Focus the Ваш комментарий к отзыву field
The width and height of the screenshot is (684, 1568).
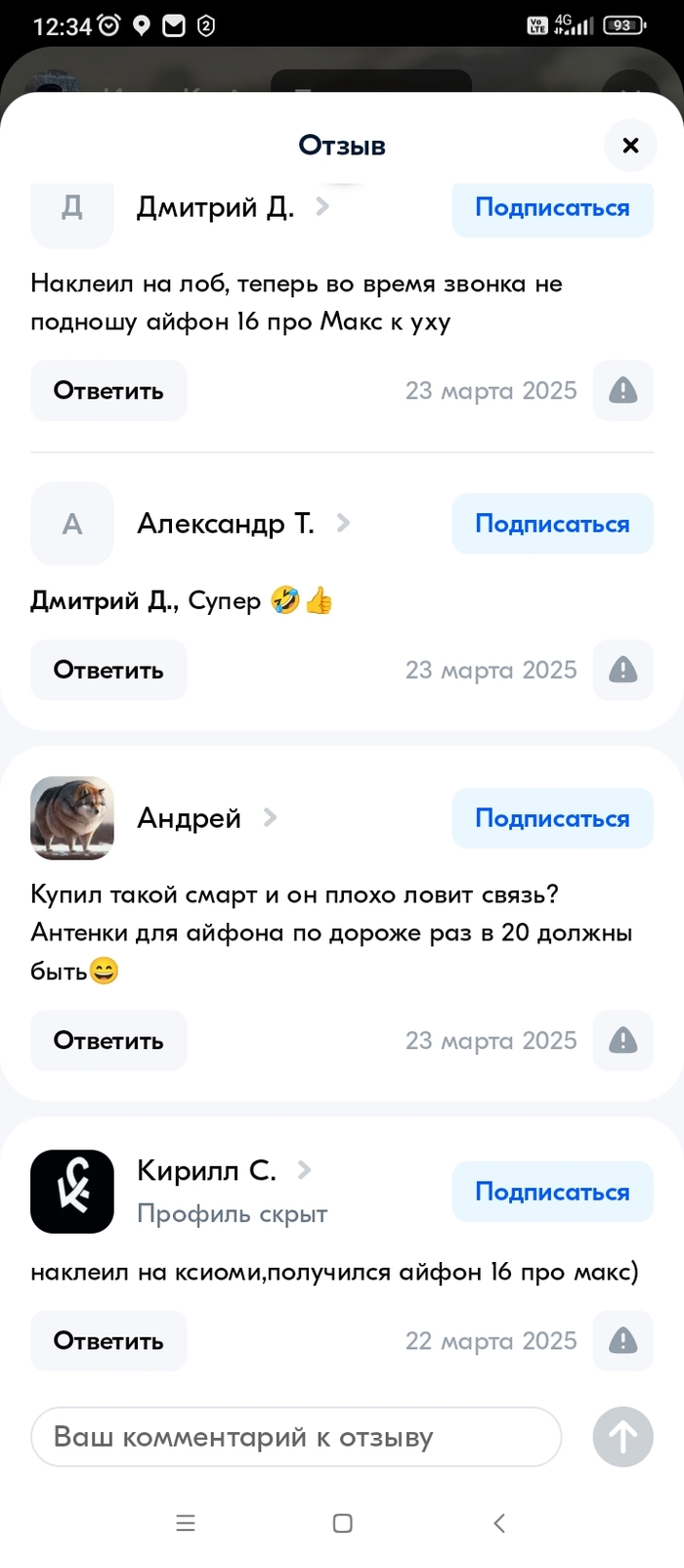click(x=296, y=1437)
